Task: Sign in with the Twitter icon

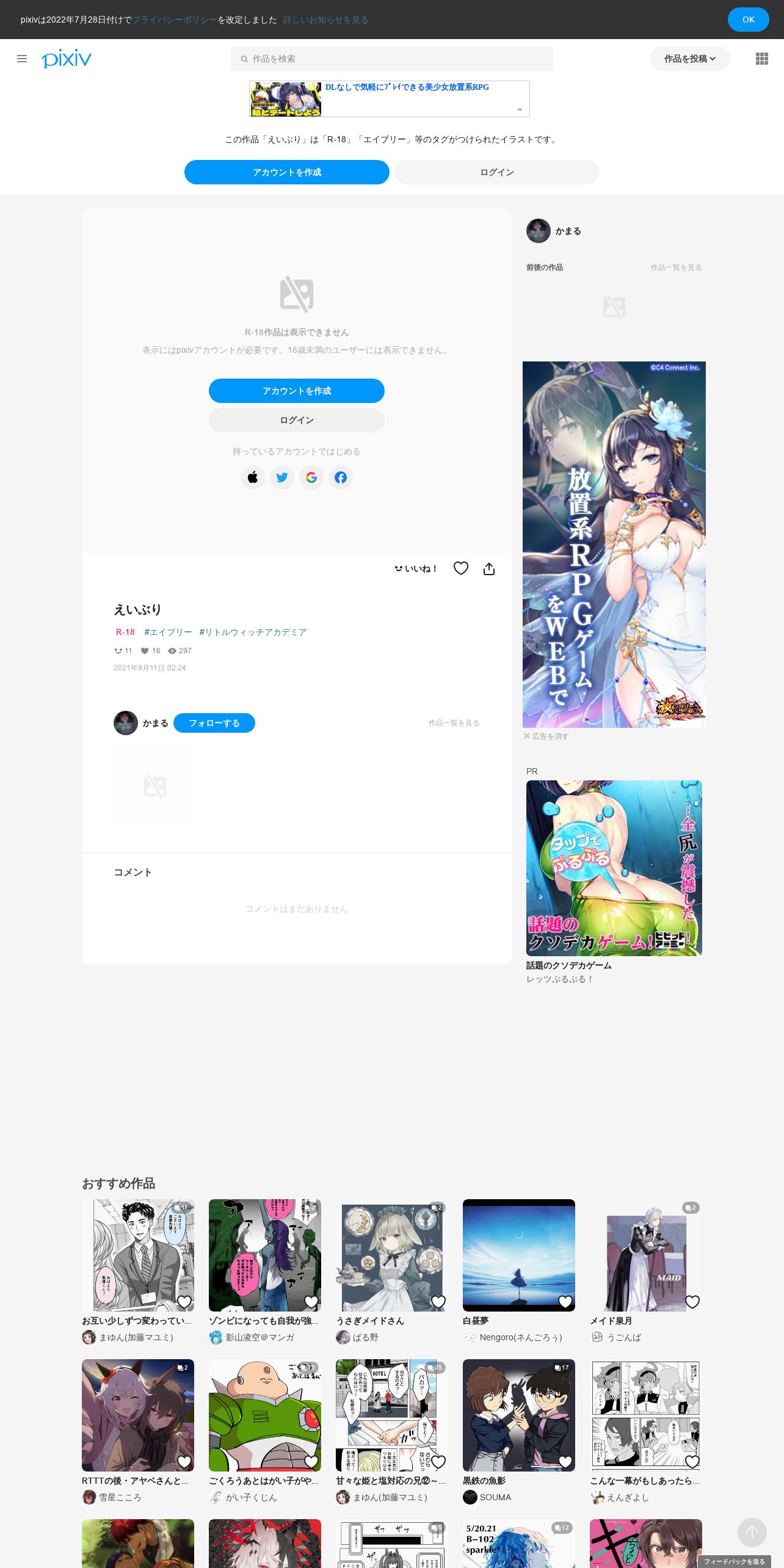Action: point(282,477)
